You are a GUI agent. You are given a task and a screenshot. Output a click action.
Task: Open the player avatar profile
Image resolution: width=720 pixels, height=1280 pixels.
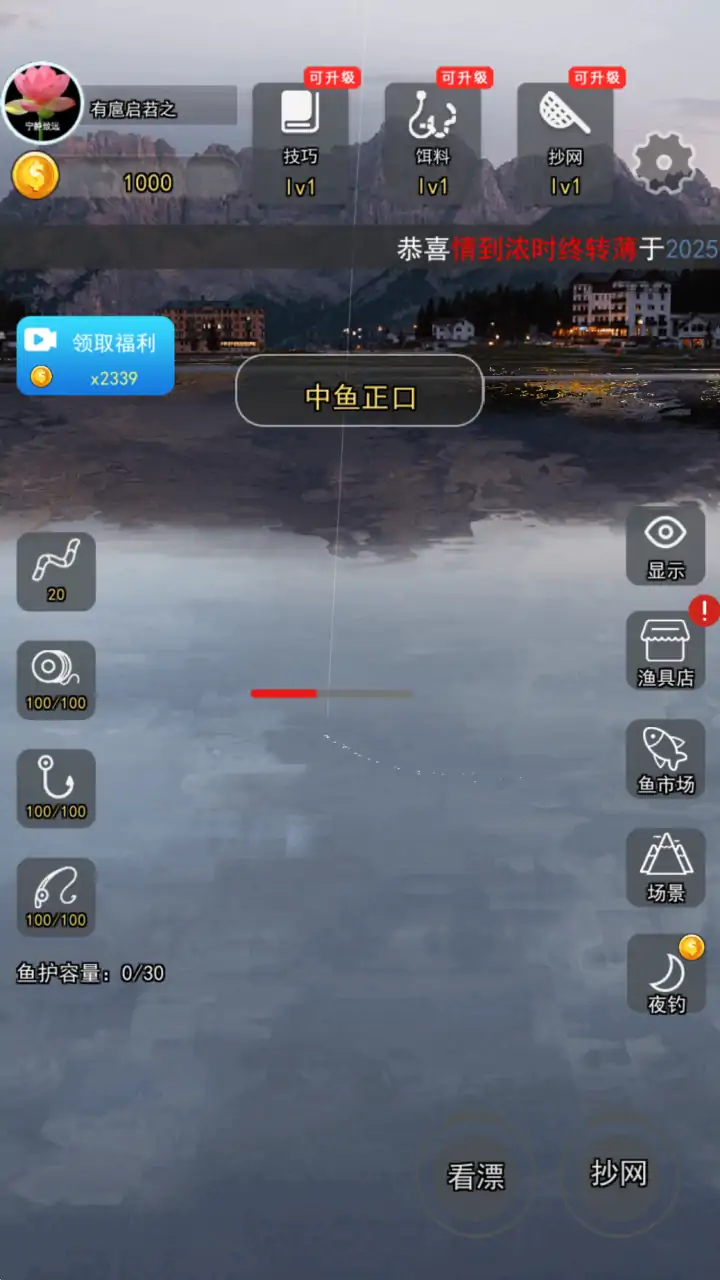[x=42, y=104]
